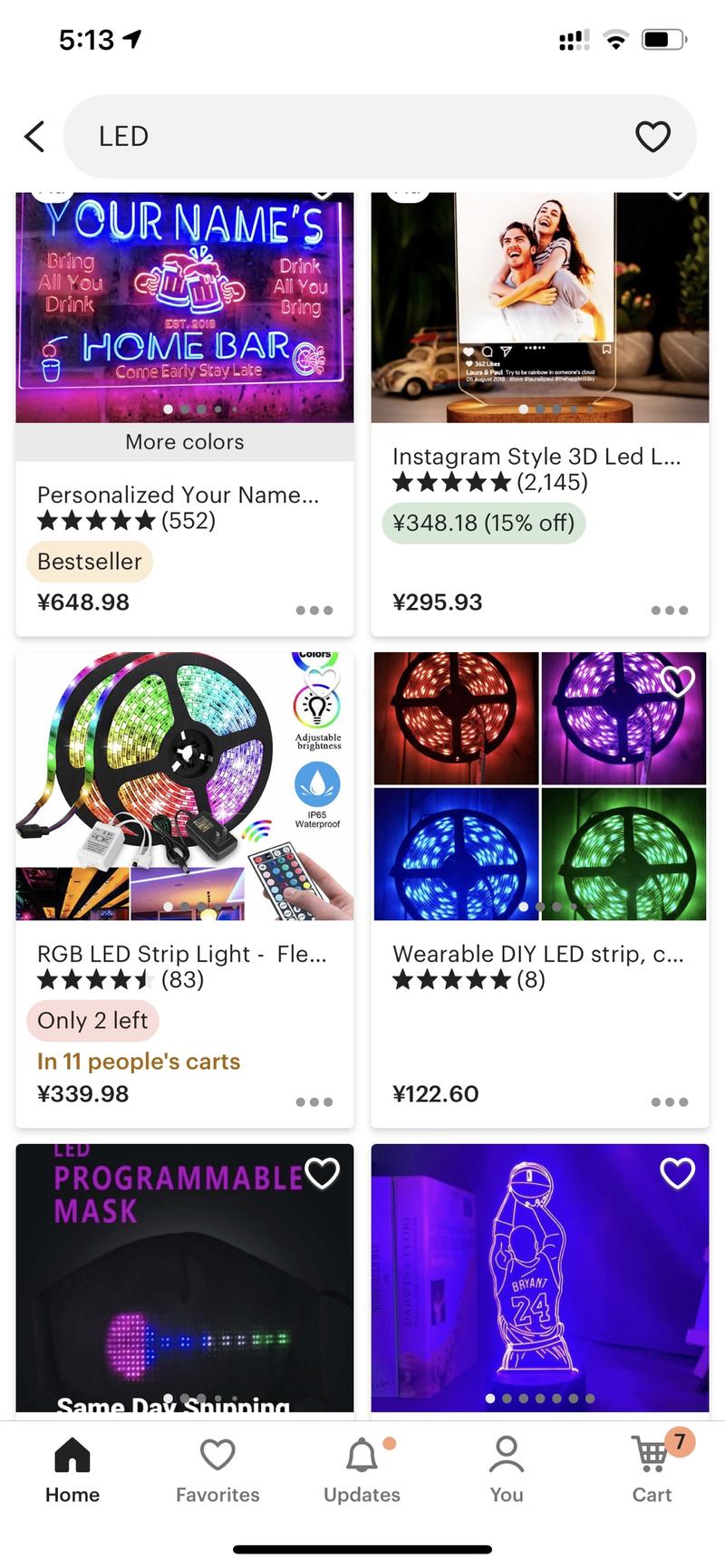Tap 'More colors' on the Home Bar sign

[x=184, y=442]
